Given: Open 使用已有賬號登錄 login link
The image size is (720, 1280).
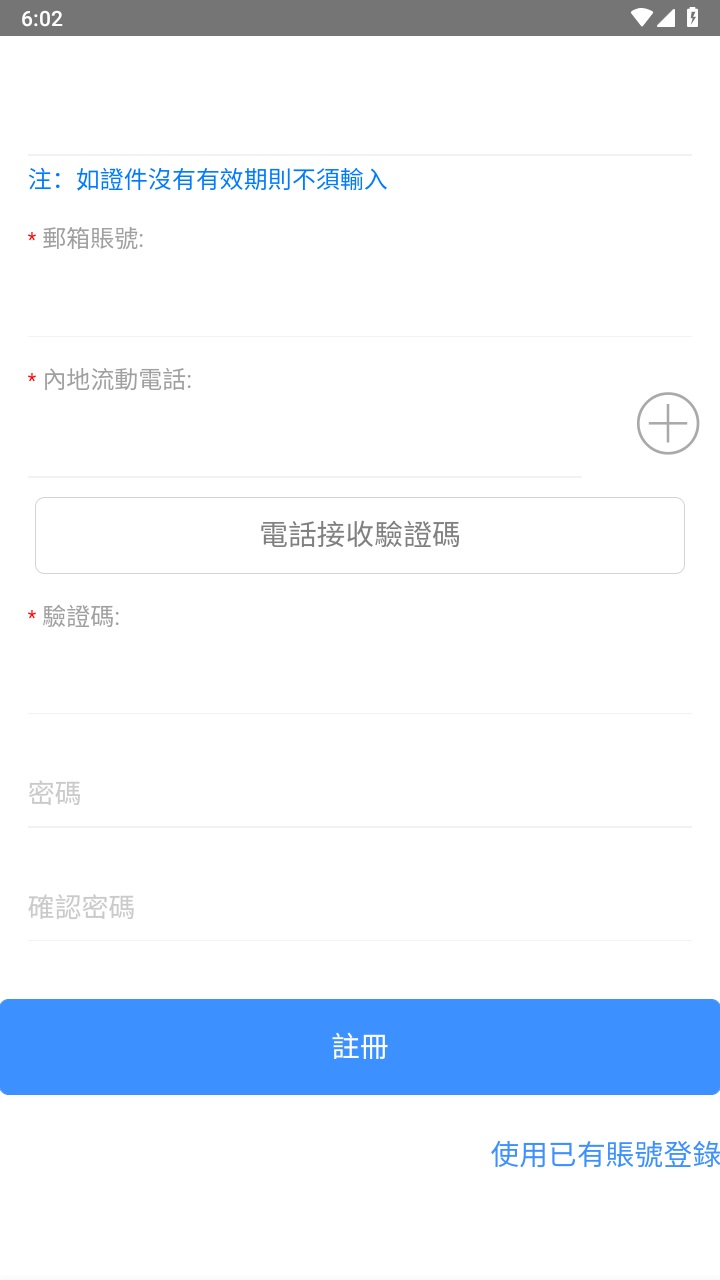Looking at the screenshot, I should (x=605, y=1154).
